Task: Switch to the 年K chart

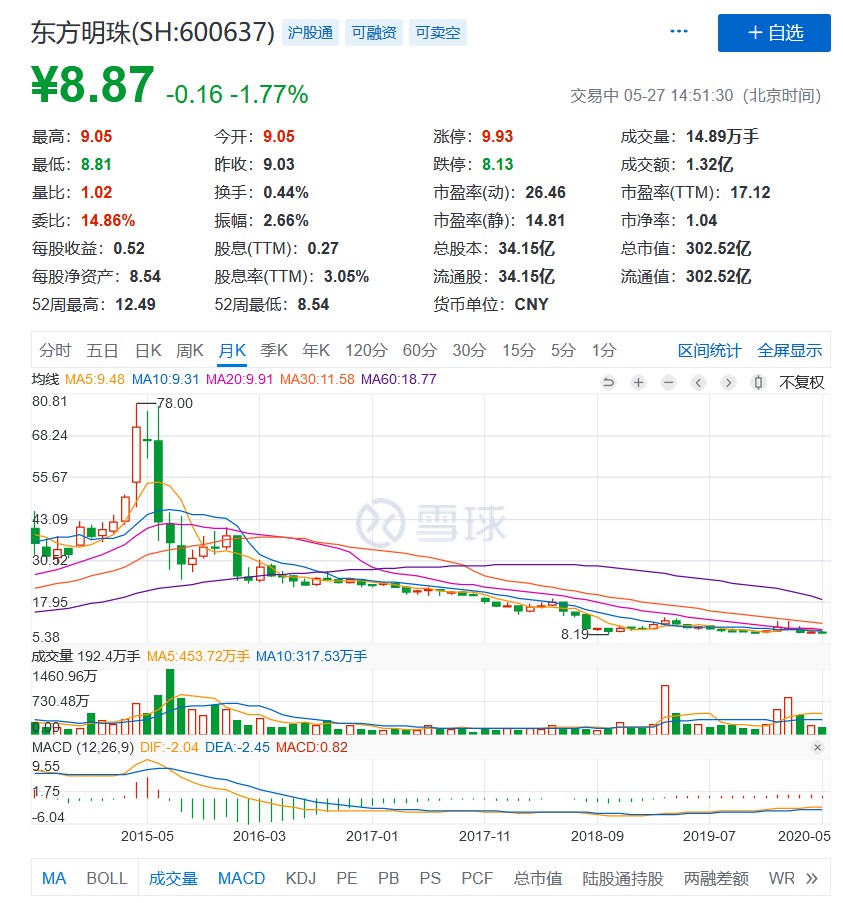Action: 316,350
